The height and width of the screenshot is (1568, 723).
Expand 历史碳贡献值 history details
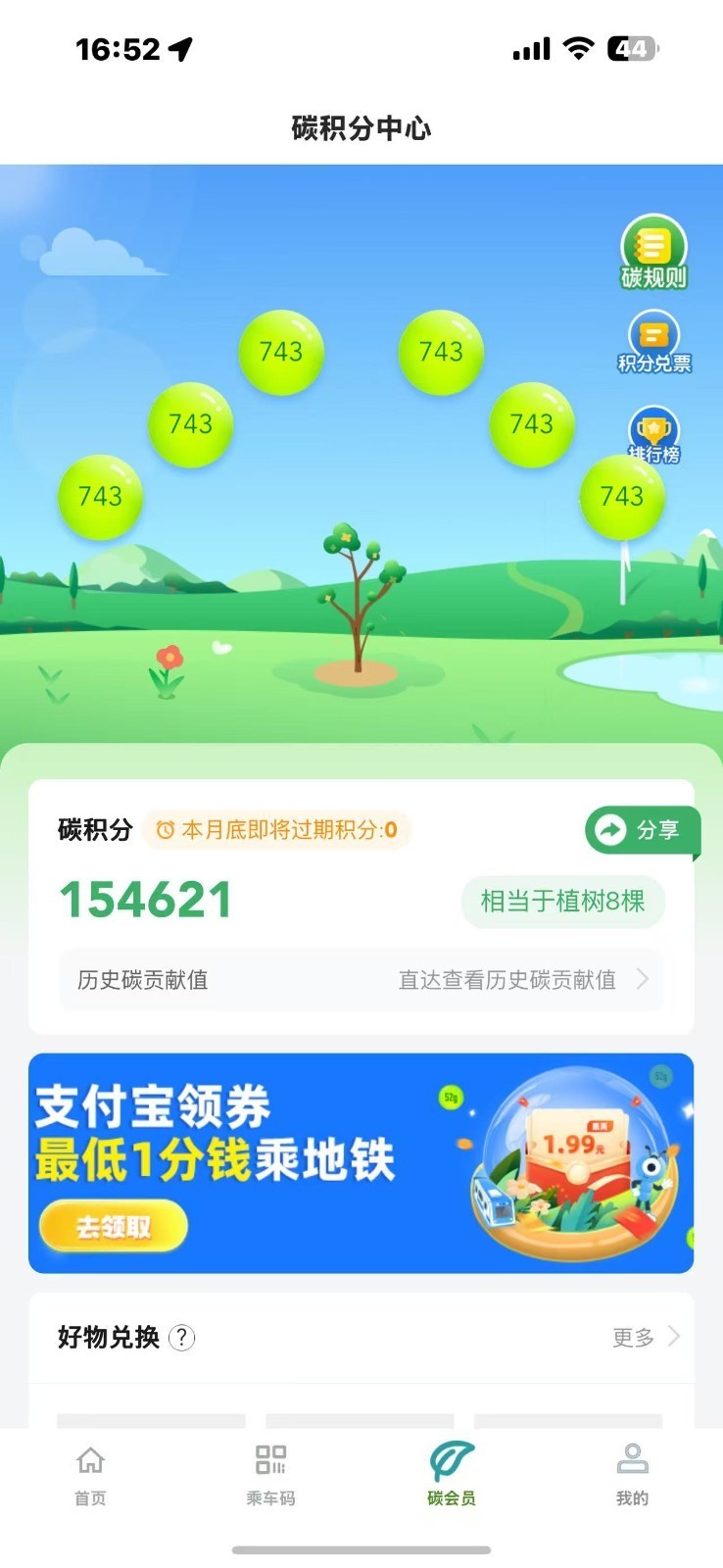361,979
